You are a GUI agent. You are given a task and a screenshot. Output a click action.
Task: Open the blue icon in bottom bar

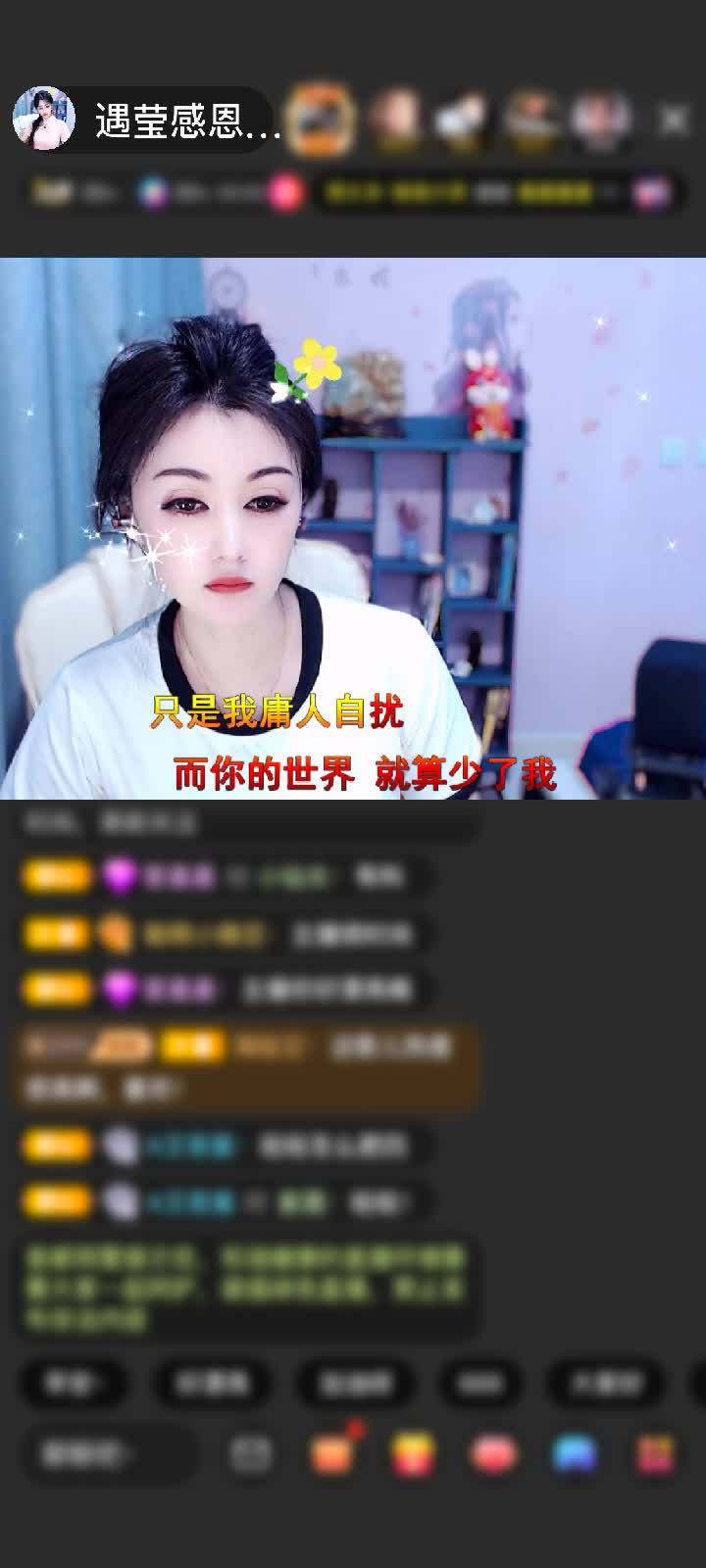tap(575, 1453)
